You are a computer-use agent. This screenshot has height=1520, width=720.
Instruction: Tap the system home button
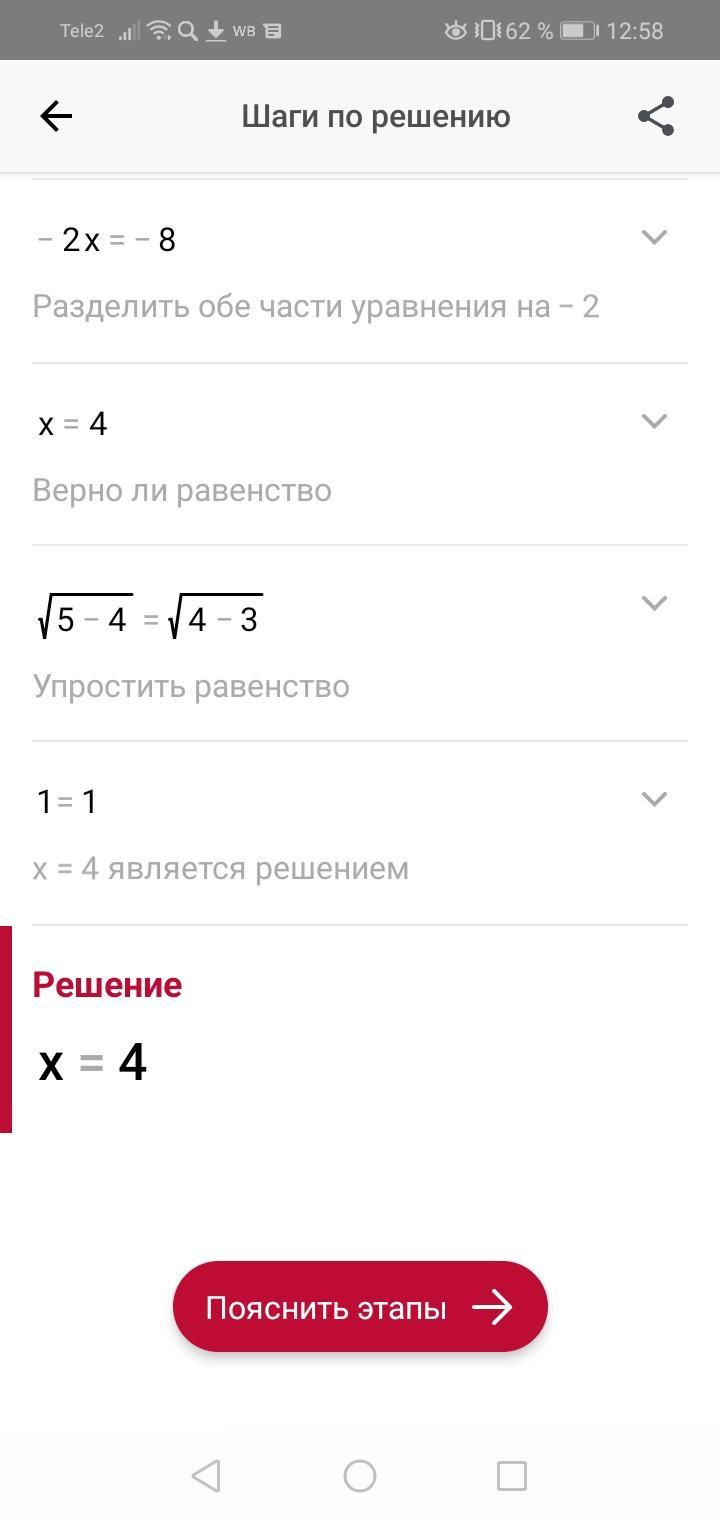pyautogui.click(x=360, y=1476)
